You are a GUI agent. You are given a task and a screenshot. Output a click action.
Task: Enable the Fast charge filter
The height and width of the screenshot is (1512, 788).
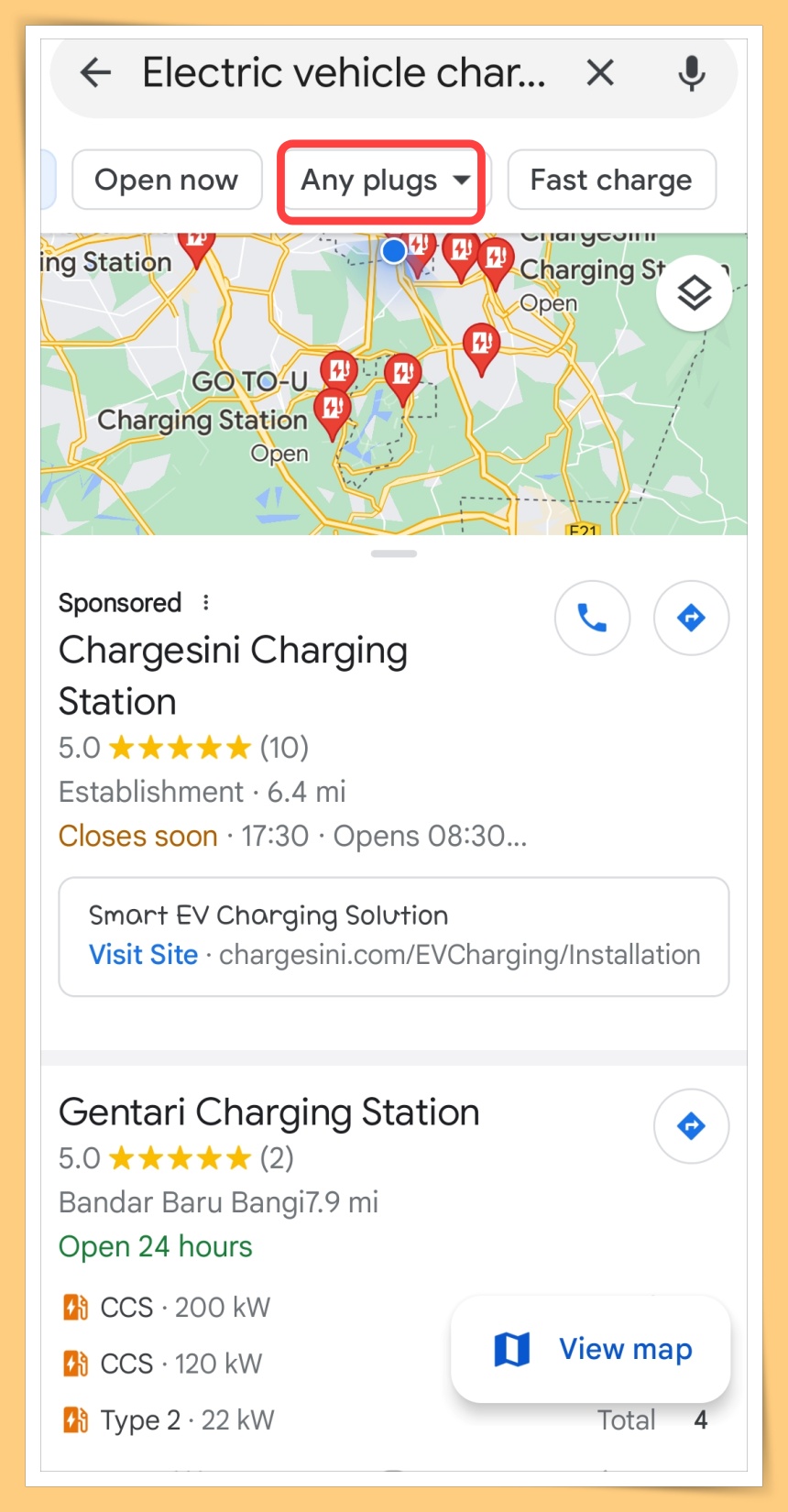coord(611,180)
